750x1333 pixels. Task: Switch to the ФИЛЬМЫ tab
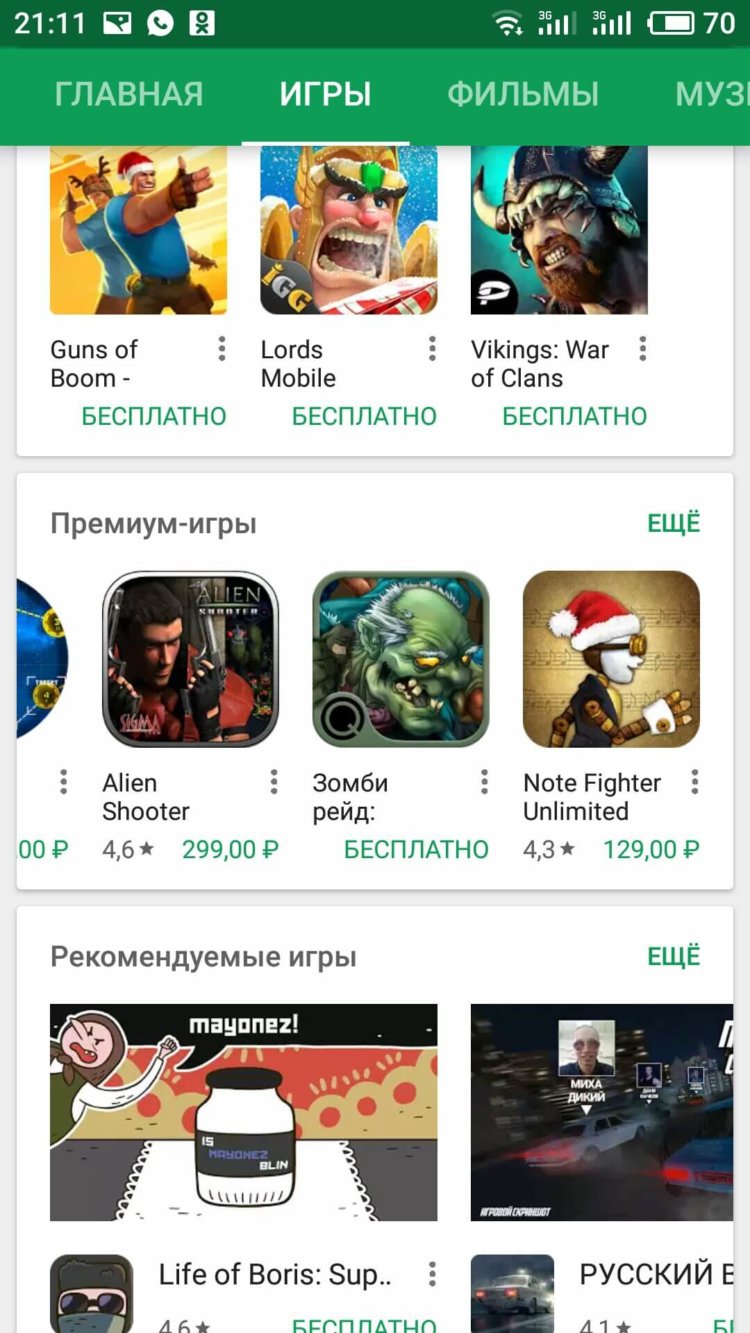tap(525, 95)
